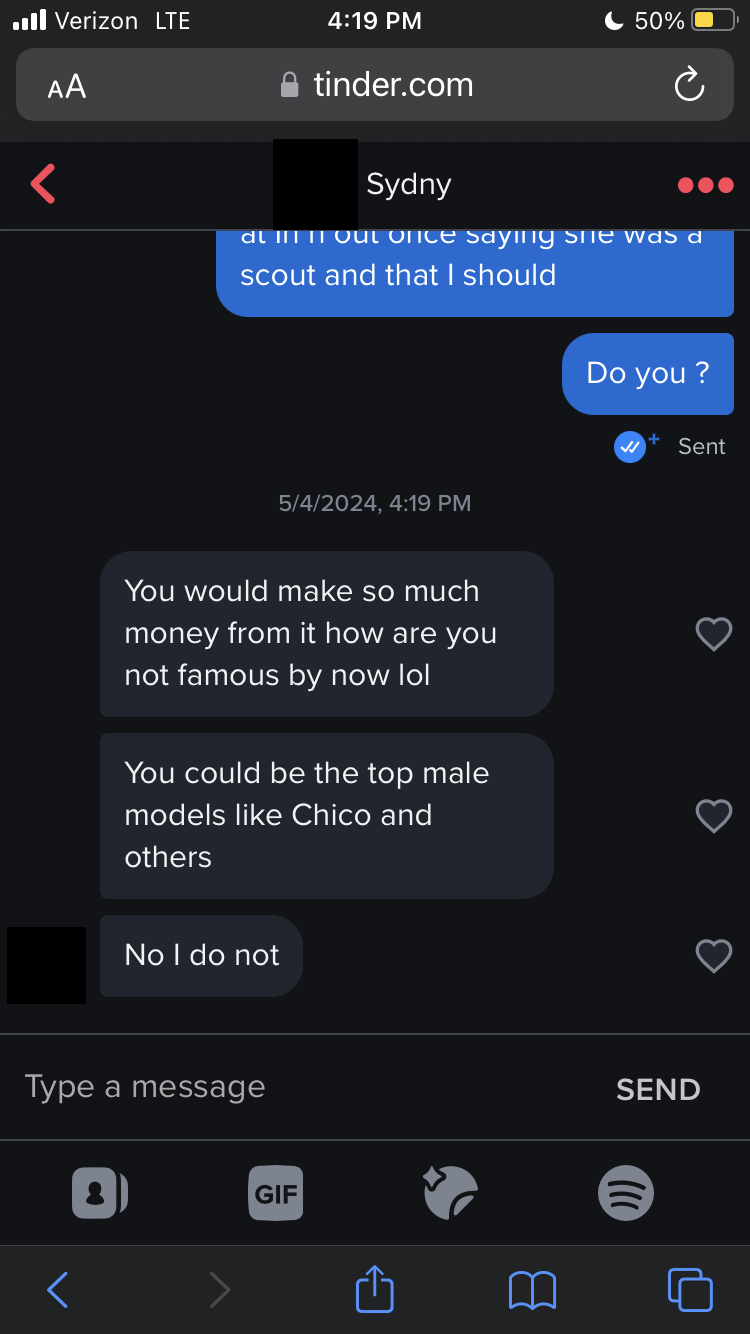
Task: Open the contact card sharing icon
Action: pyautogui.click(x=99, y=1193)
